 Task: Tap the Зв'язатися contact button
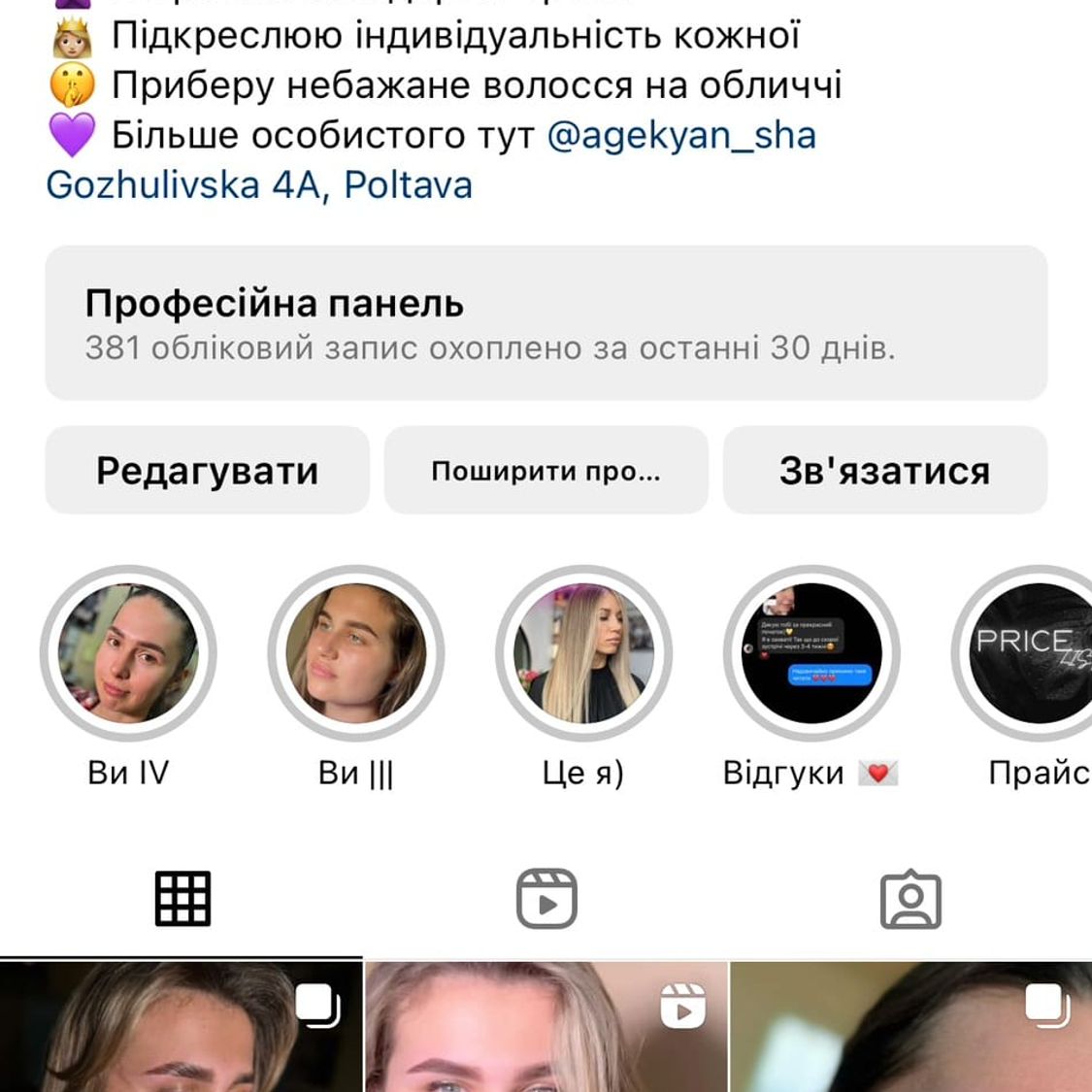coord(884,471)
